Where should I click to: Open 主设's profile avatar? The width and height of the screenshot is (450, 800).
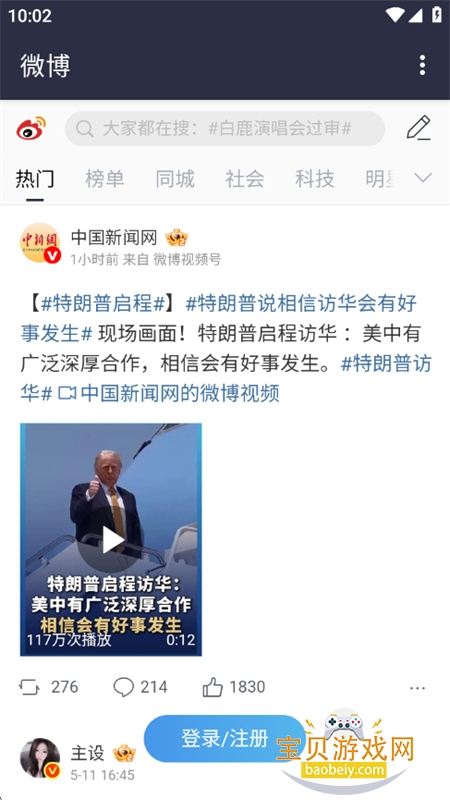click(x=40, y=758)
